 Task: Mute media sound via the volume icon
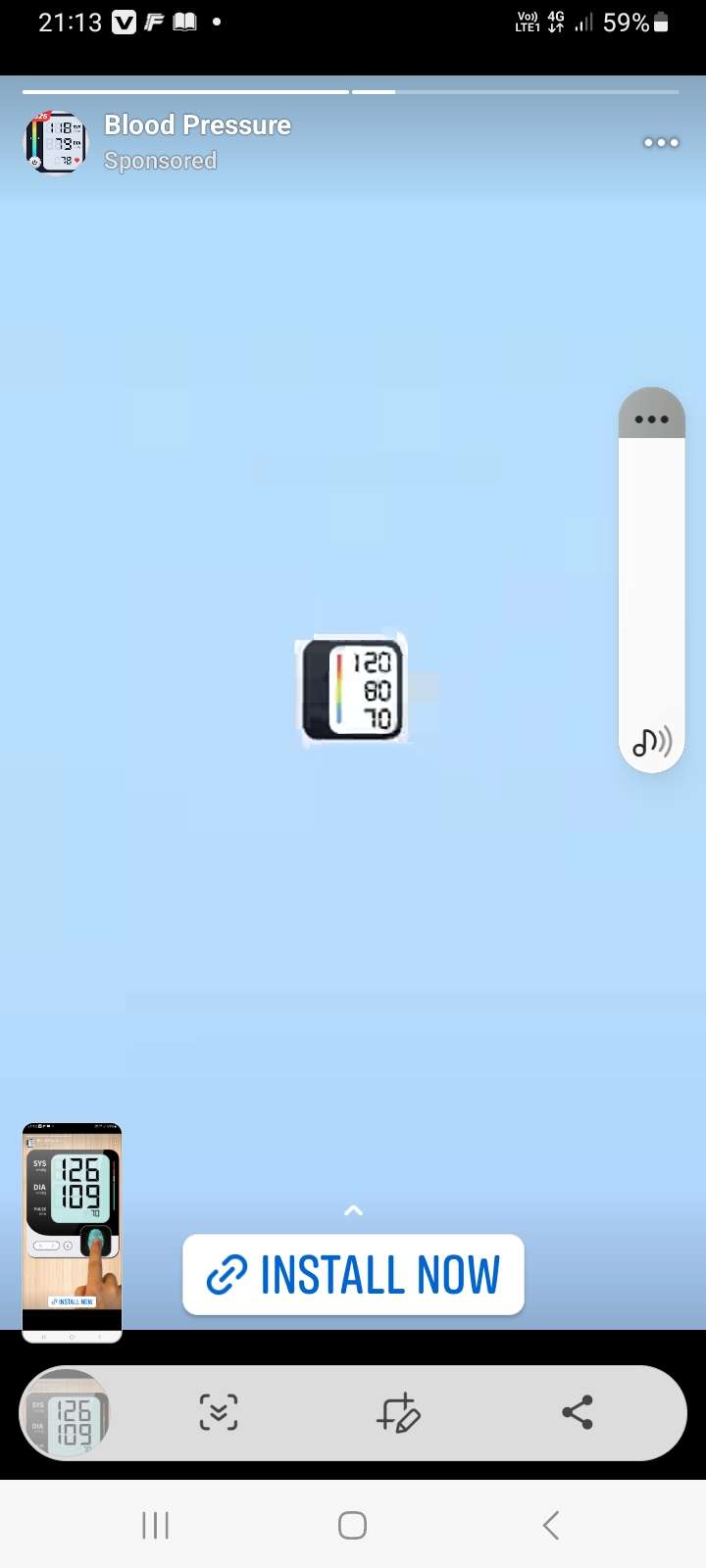[x=651, y=742]
